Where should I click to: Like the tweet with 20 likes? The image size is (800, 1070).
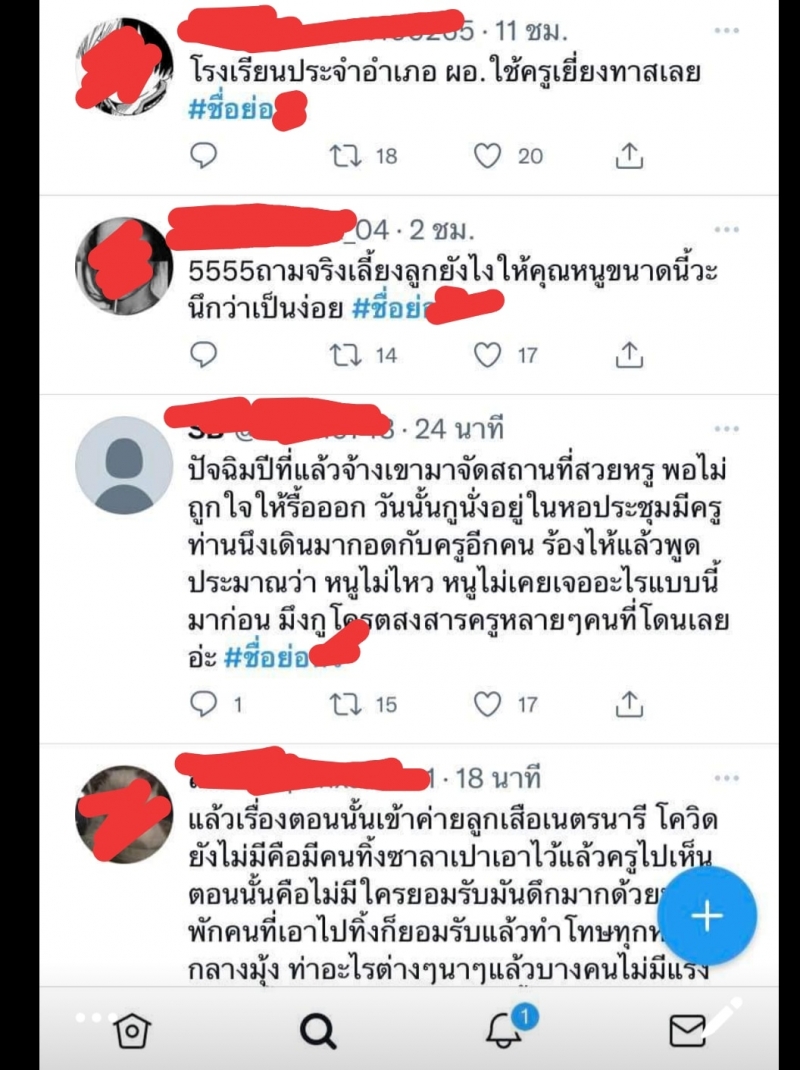[487, 155]
